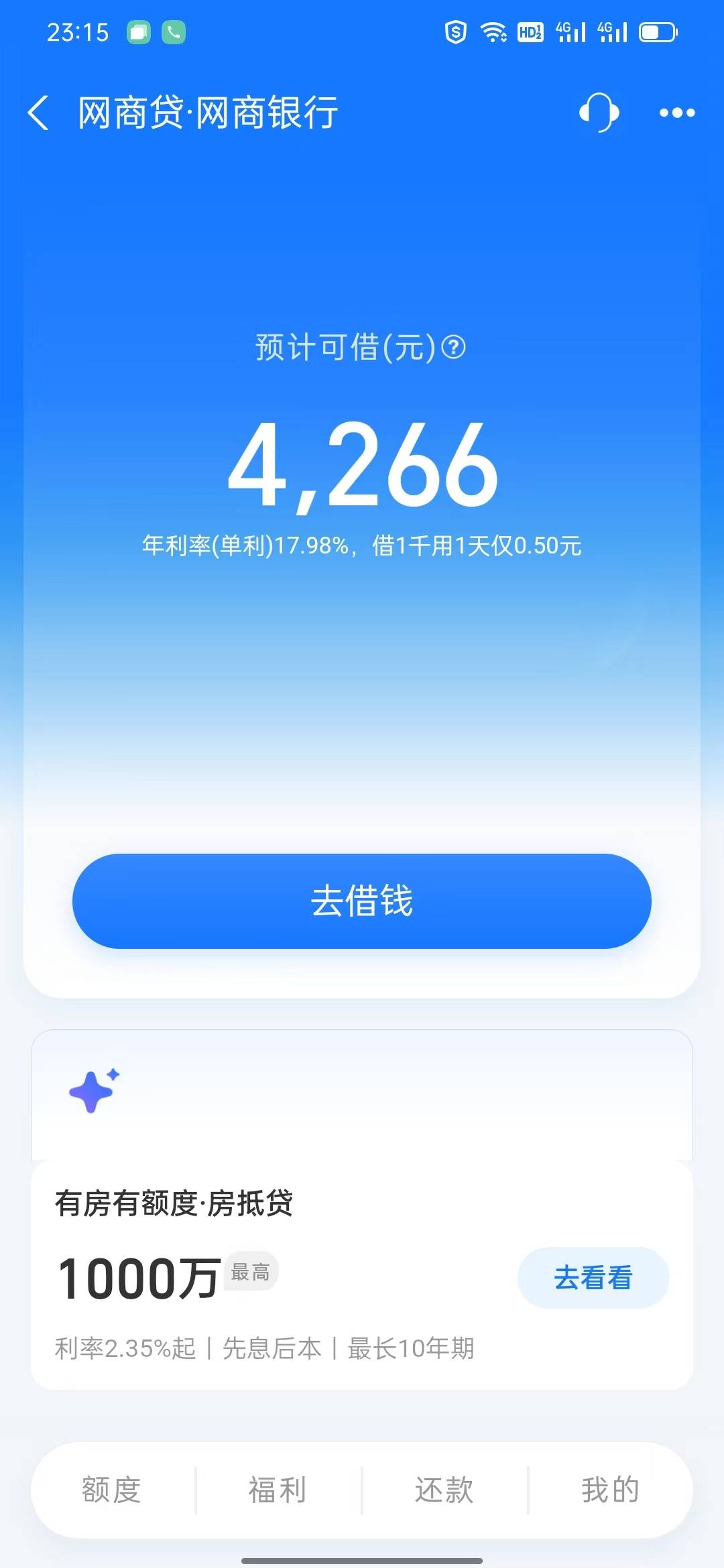Switch to the 还款 tab

444,1490
